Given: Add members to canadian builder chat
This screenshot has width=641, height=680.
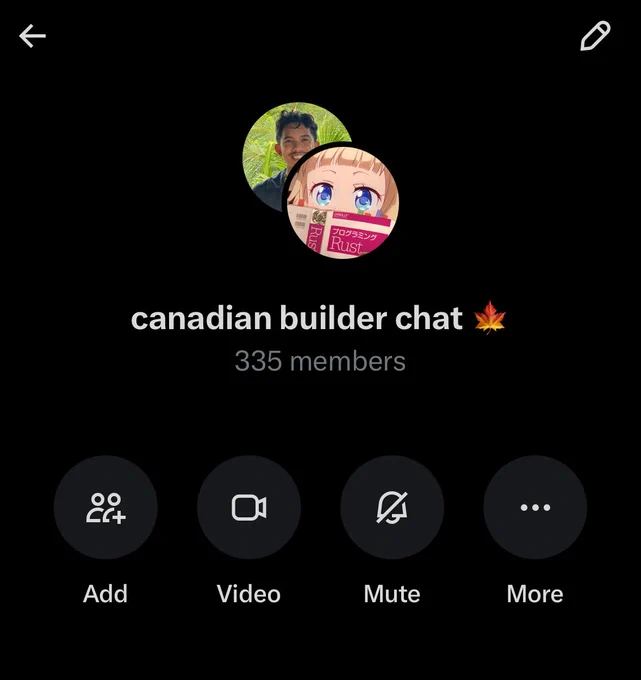Looking at the screenshot, I should click(105, 507).
